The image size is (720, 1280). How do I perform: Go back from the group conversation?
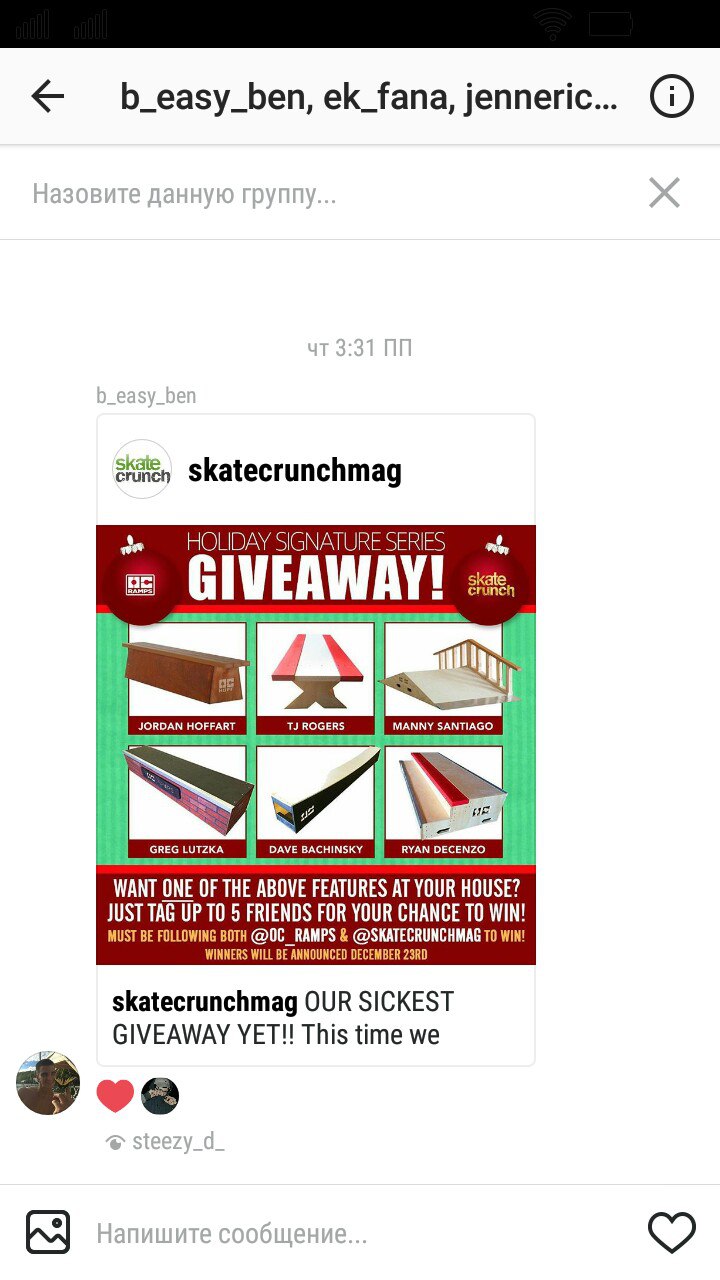pos(47,97)
